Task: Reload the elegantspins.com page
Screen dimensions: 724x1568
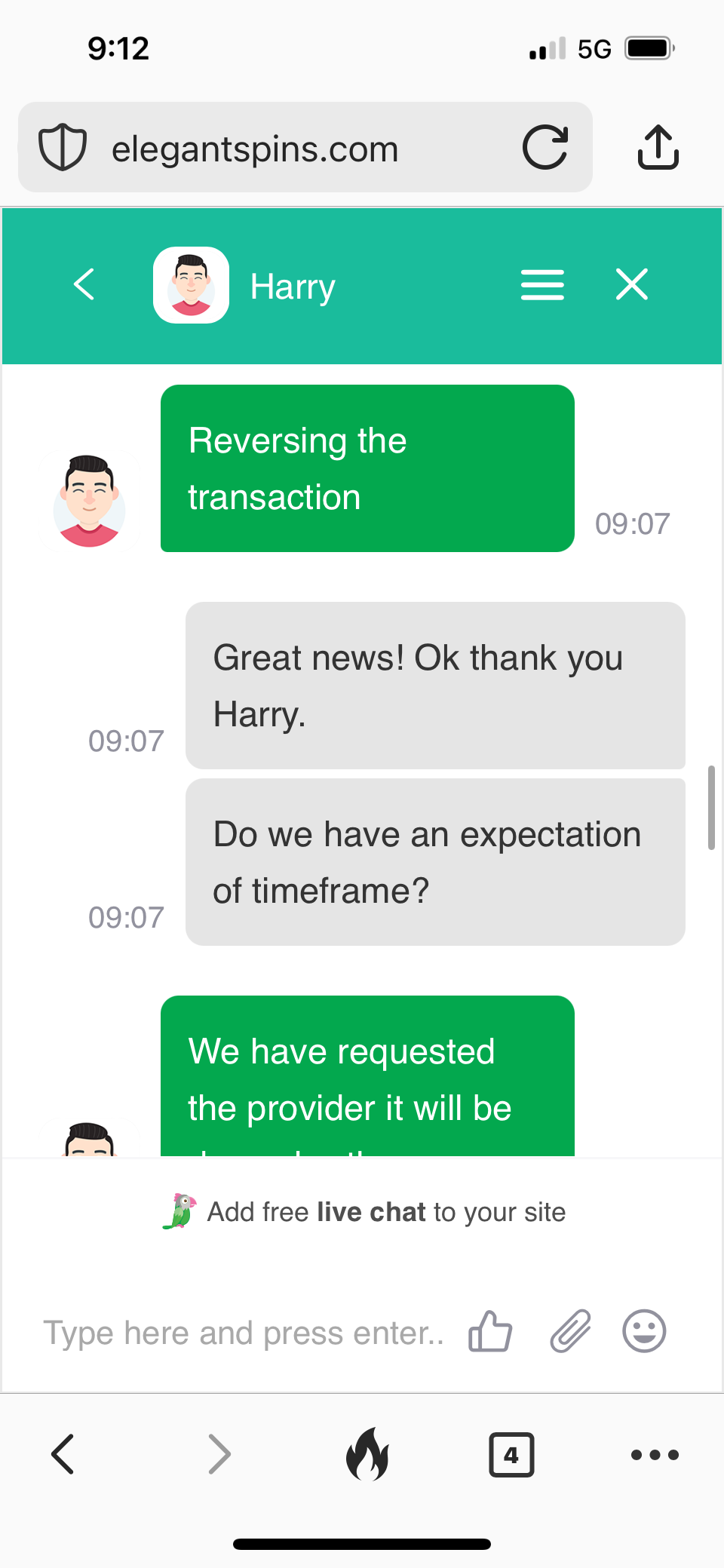Action: click(x=545, y=147)
